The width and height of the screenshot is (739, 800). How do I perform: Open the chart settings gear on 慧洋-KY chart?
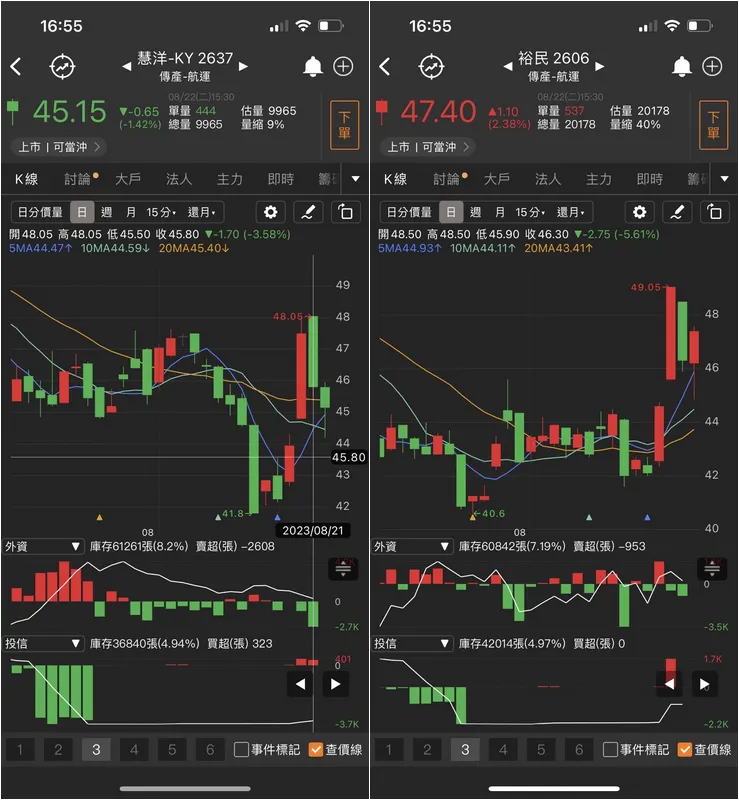tap(269, 212)
